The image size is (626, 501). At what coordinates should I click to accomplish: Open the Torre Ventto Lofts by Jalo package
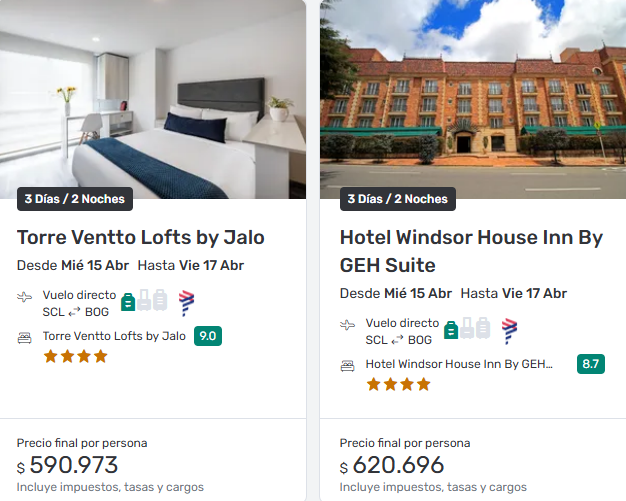(141, 238)
